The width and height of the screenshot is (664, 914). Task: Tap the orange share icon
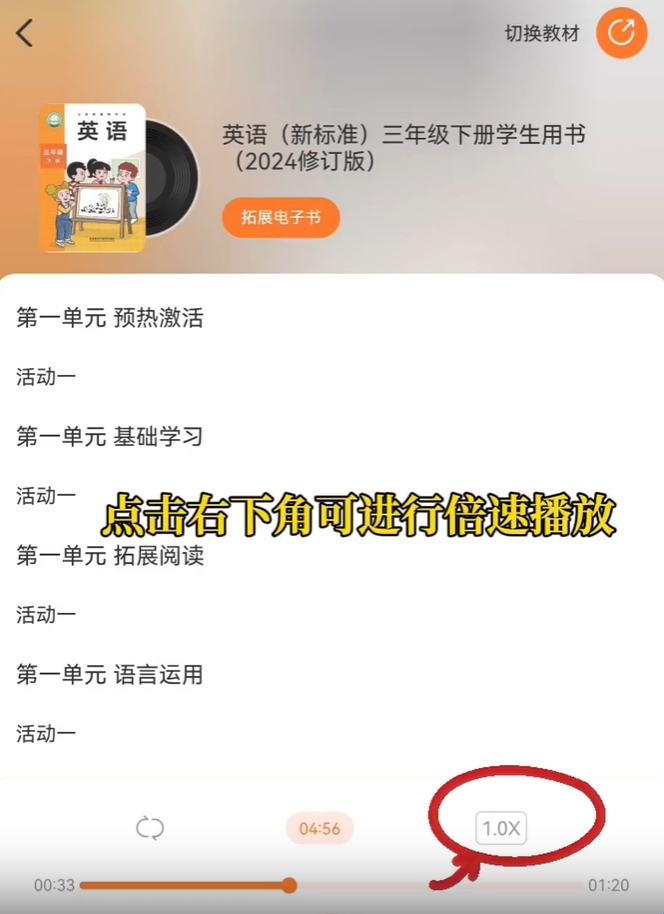621,33
